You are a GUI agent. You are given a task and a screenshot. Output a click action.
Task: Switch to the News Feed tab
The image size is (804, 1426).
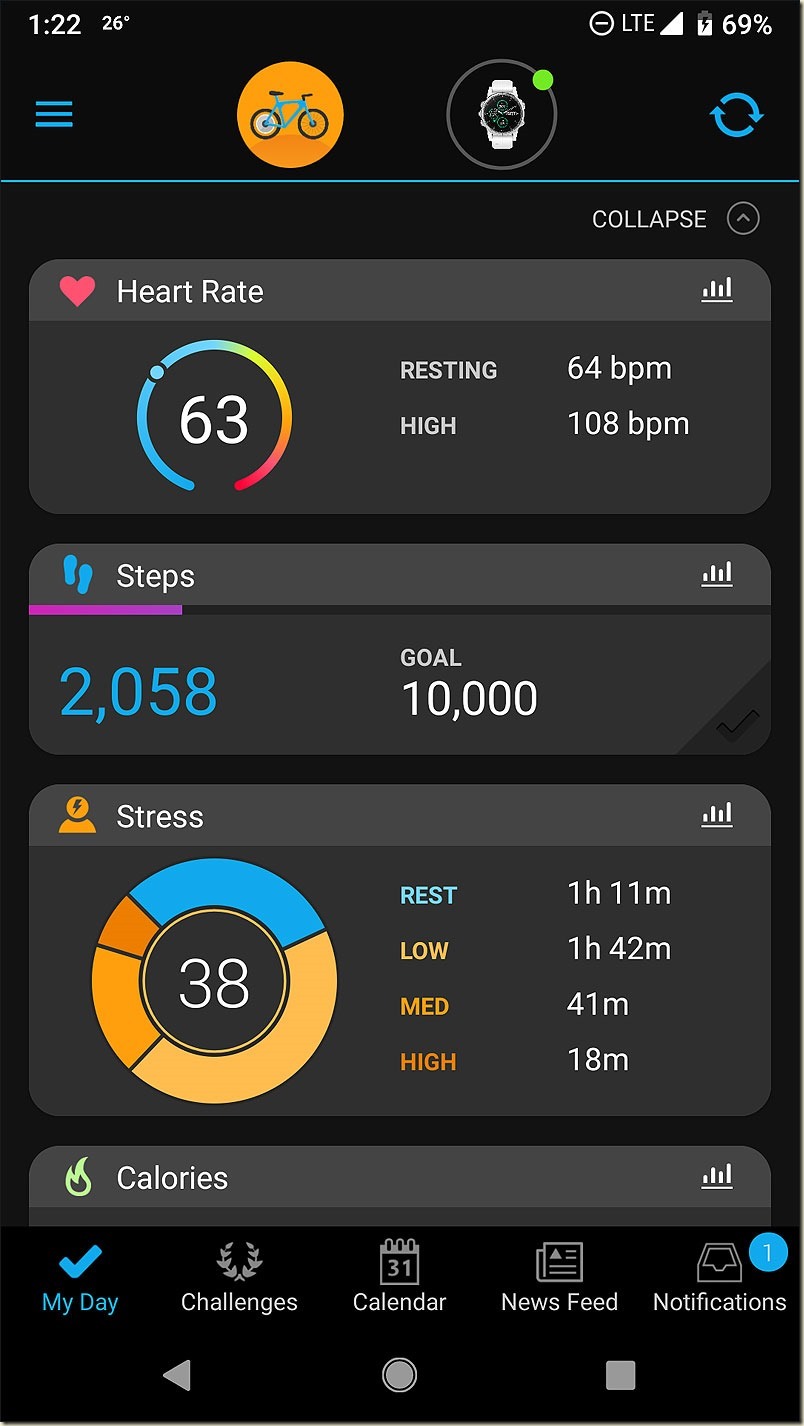559,1278
